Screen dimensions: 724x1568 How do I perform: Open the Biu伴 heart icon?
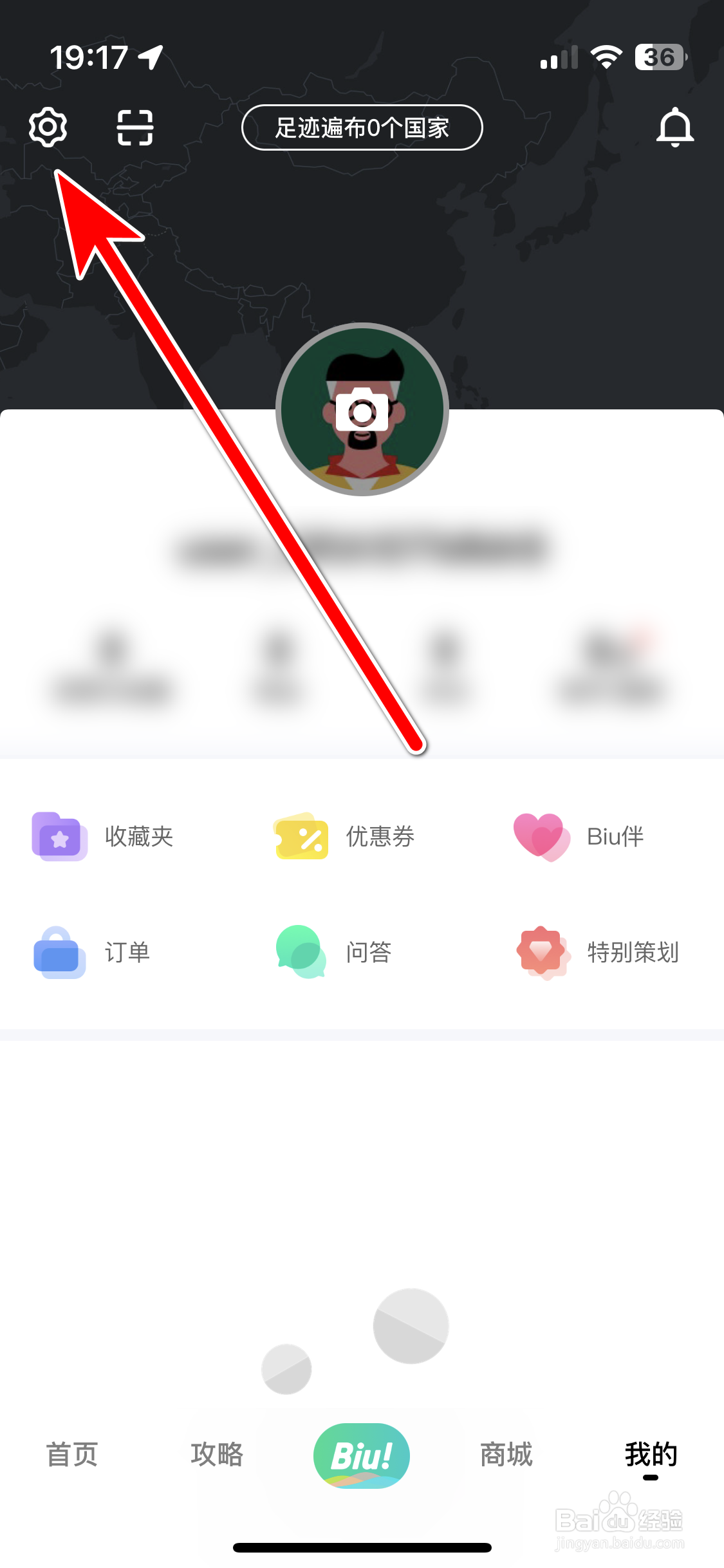point(541,836)
